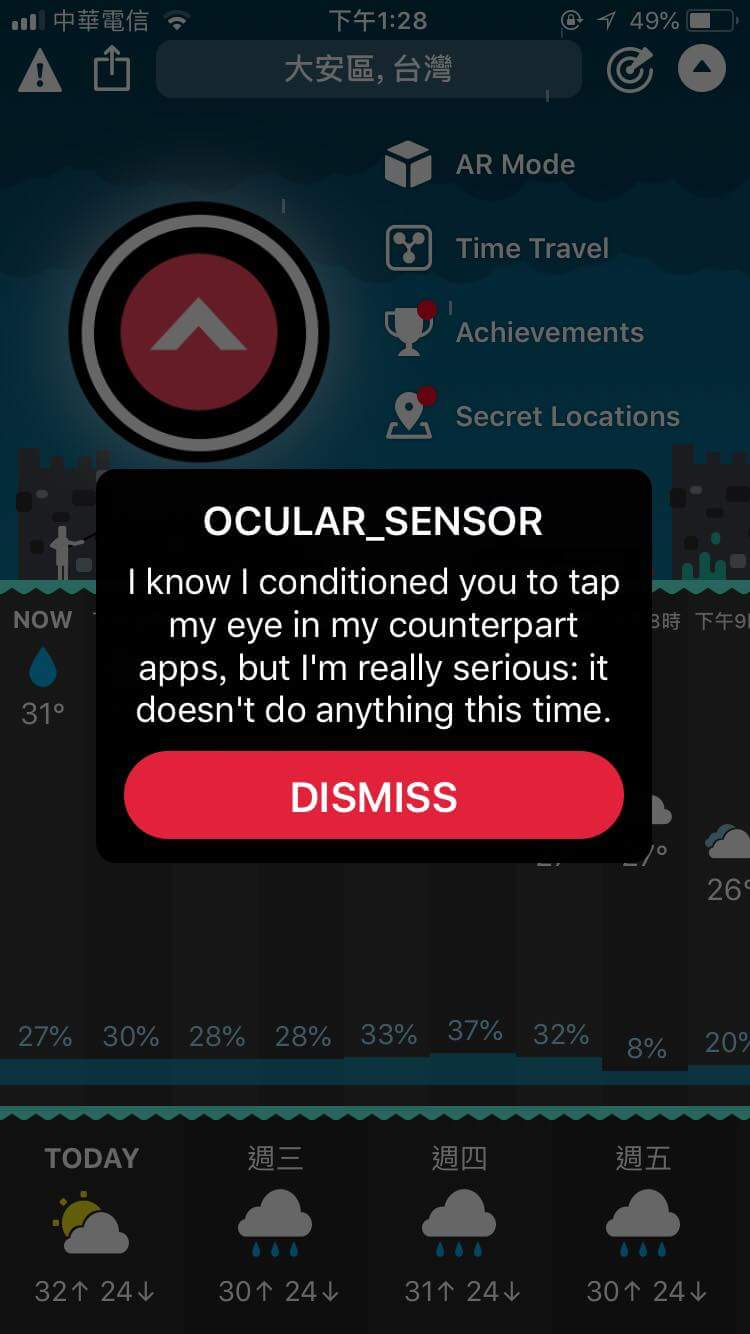Collapse the menu with the up arrow button
This screenshot has height=1334, width=750.
click(701, 69)
